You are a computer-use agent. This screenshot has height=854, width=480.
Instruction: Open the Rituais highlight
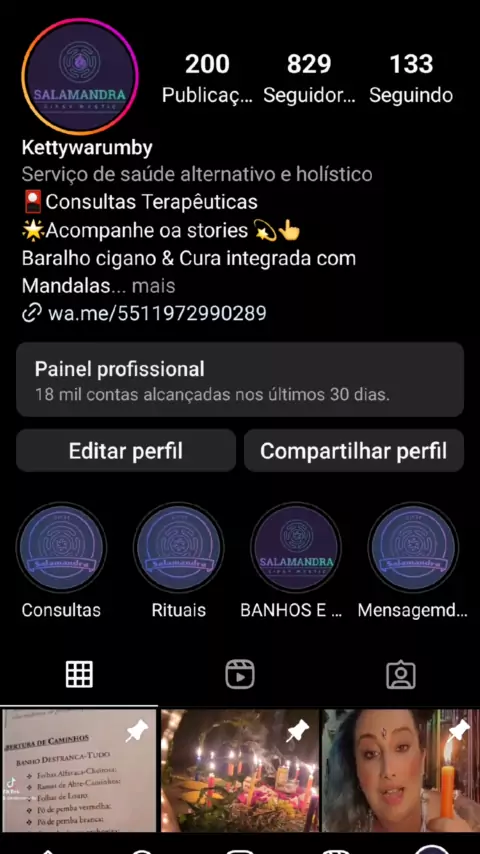pyautogui.click(x=179, y=561)
